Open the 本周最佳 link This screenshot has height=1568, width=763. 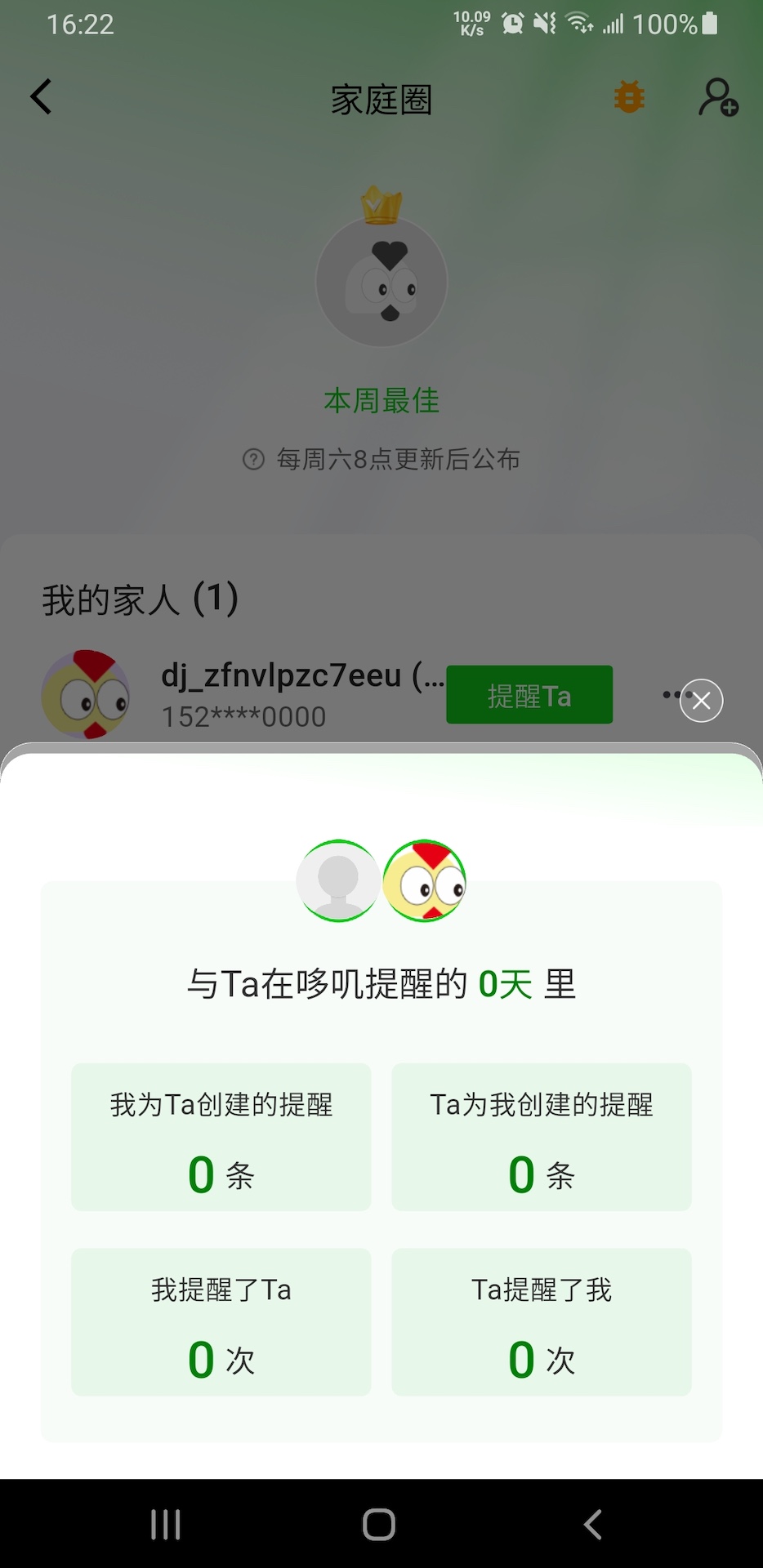coord(381,400)
